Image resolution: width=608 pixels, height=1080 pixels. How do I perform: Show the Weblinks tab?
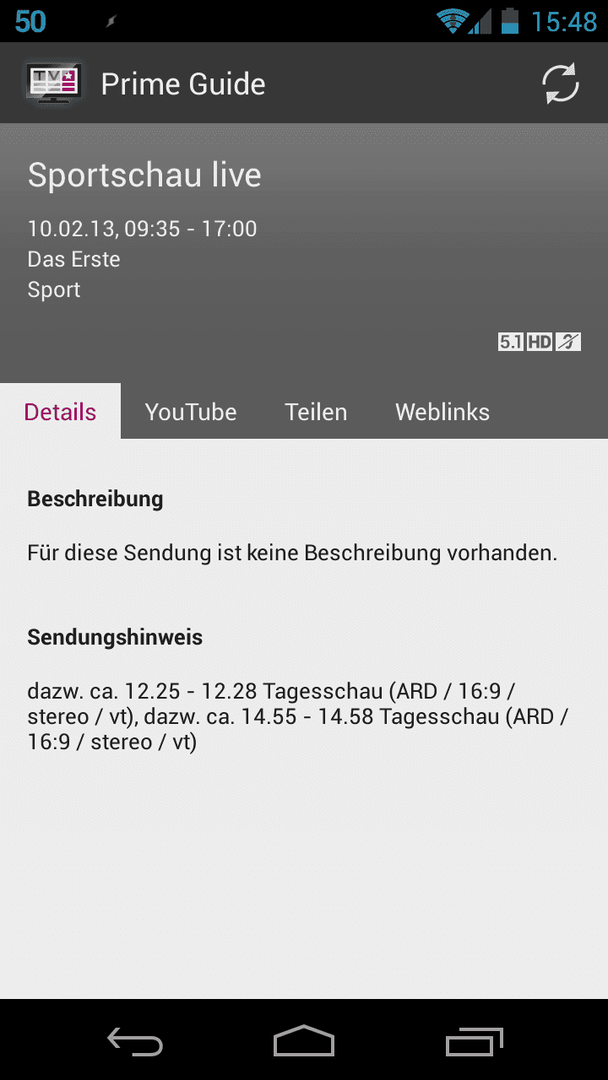(443, 412)
